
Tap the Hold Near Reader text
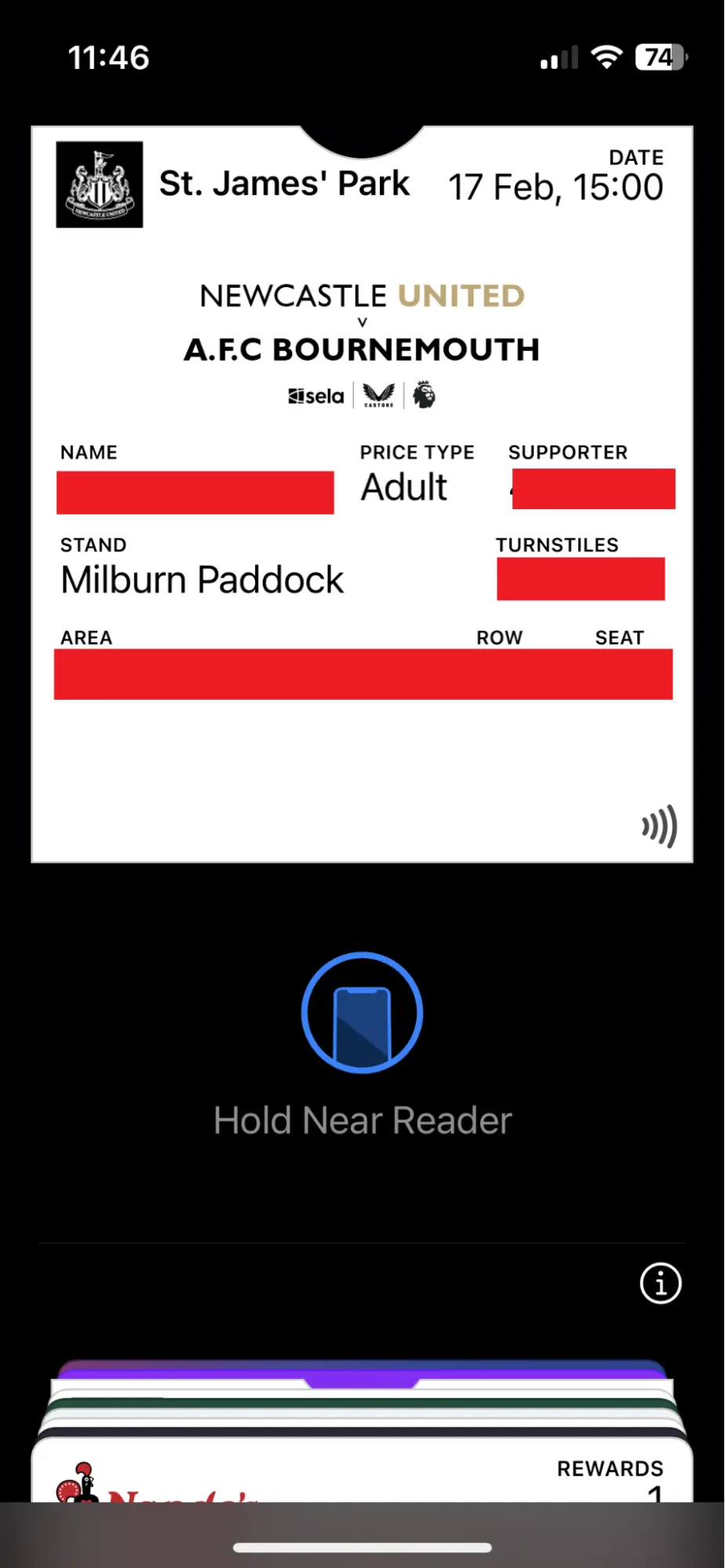coord(362,1120)
